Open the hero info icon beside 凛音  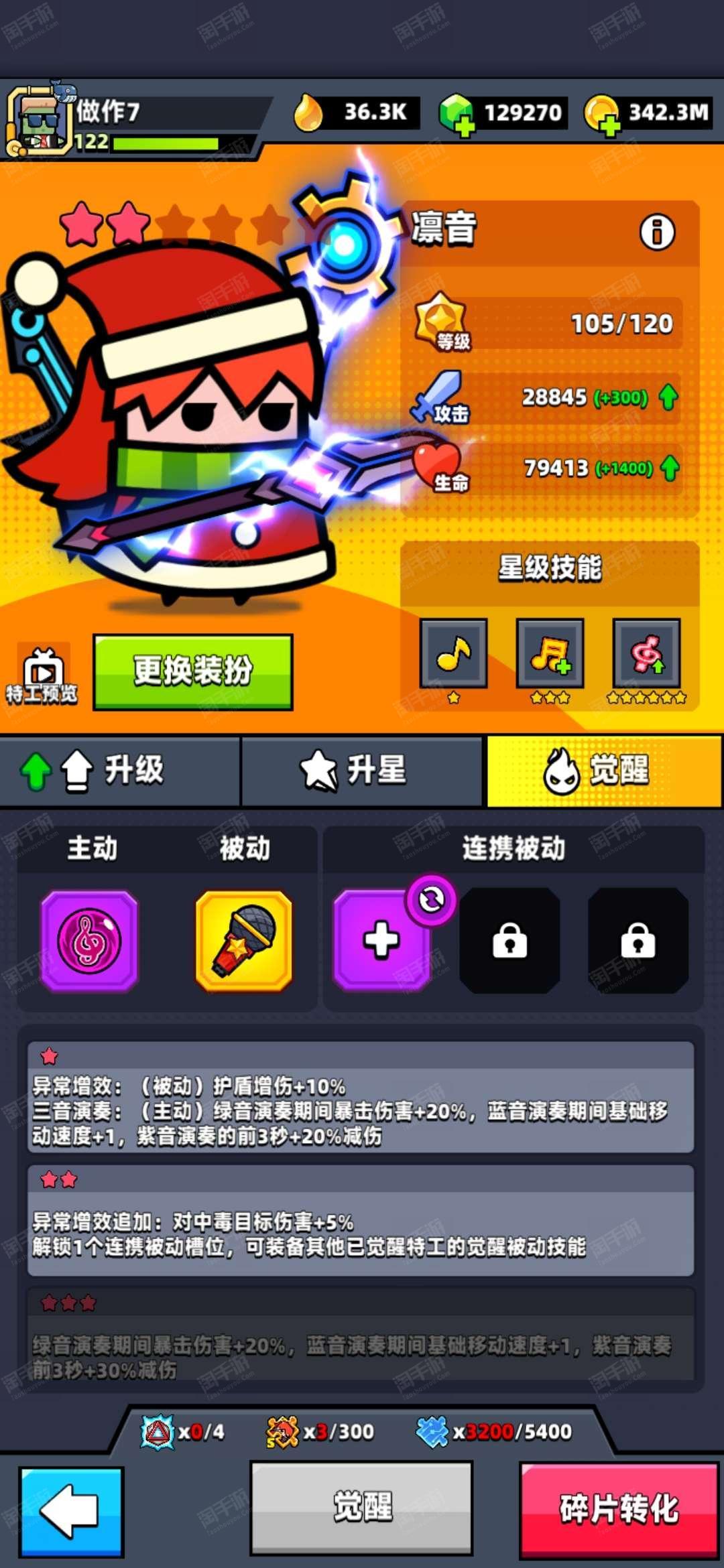(656, 233)
